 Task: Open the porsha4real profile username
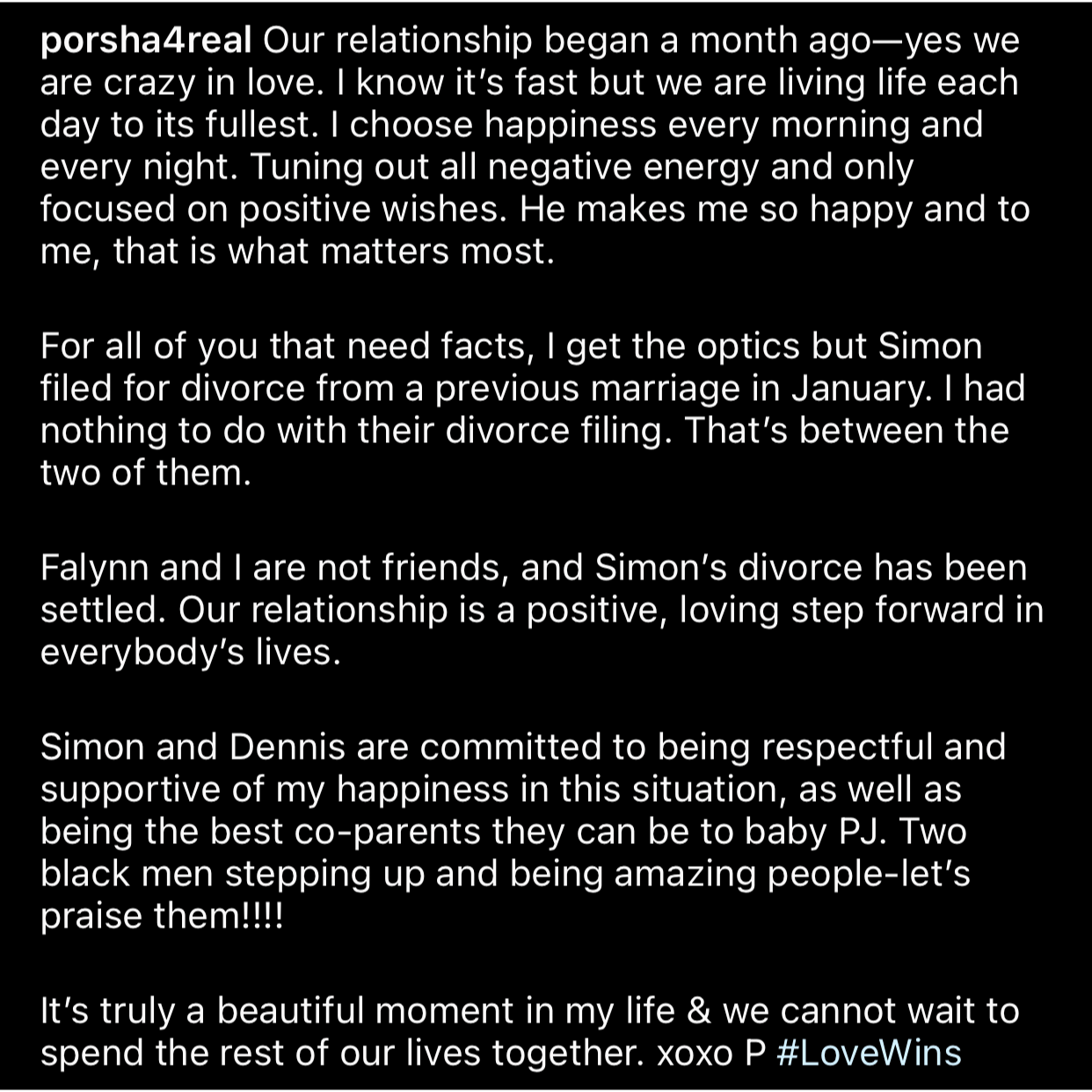click(x=146, y=41)
